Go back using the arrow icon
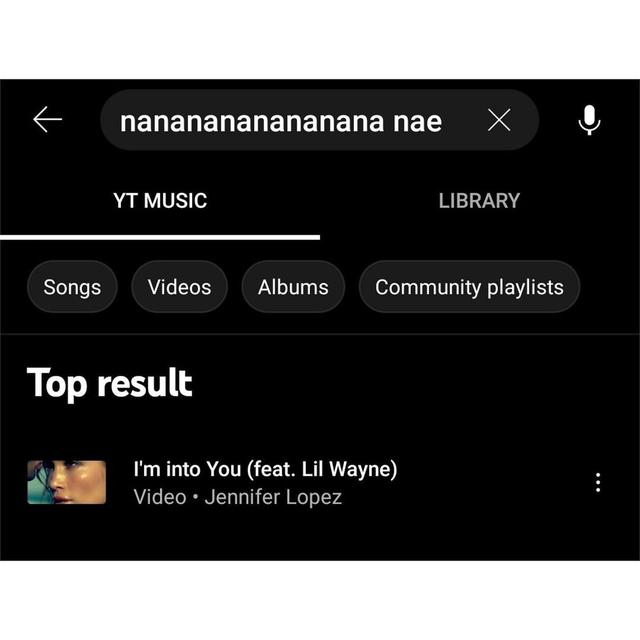This screenshot has width=640, height=640. click(x=47, y=120)
